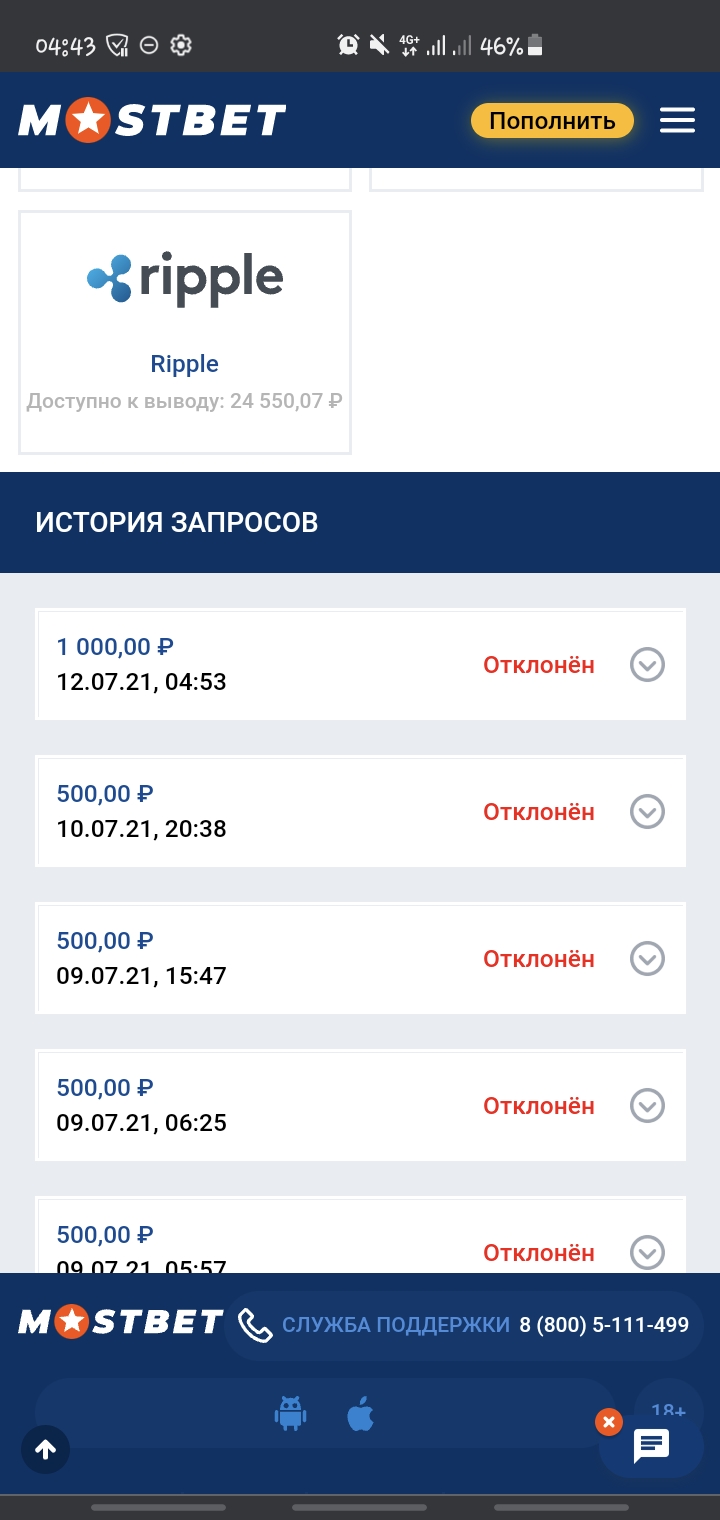Select the Ripple withdrawal method

[x=185, y=332]
